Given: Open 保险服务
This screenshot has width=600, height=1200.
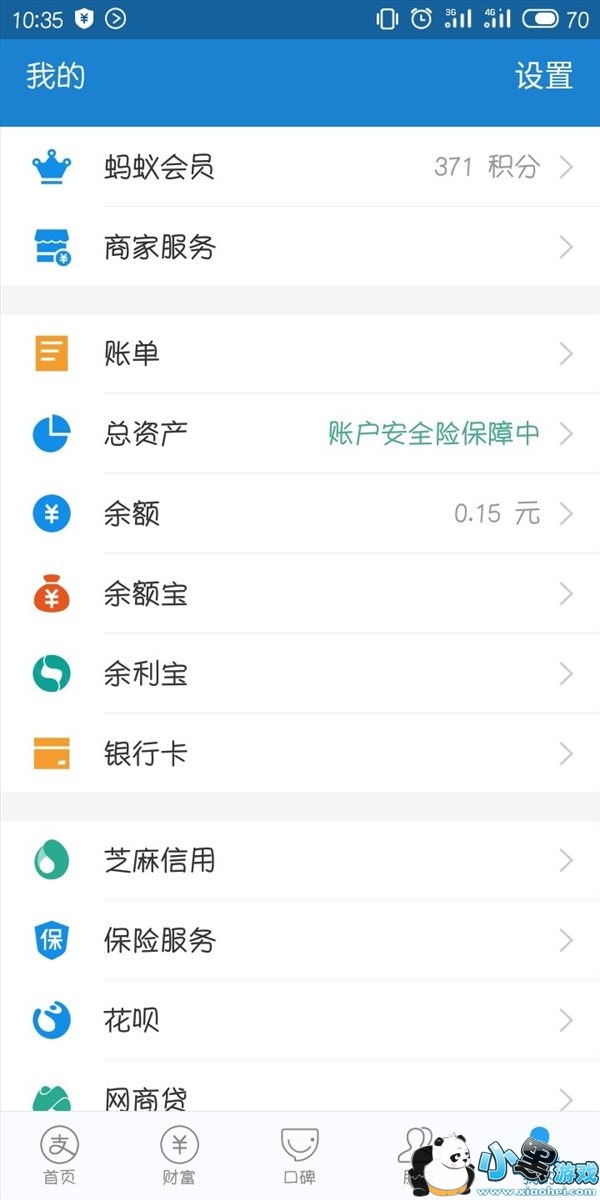Looking at the screenshot, I should (300, 940).
